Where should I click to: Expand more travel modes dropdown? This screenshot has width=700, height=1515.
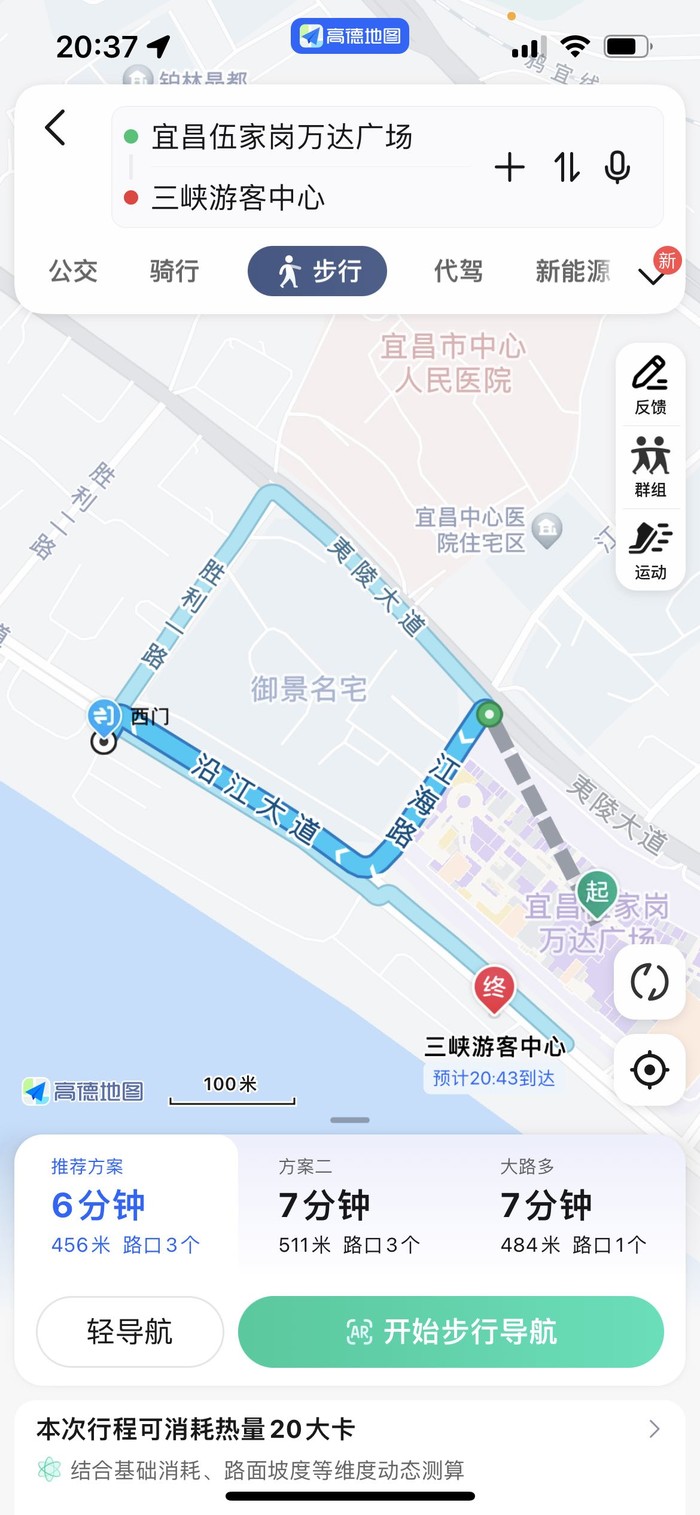click(x=654, y=274)
